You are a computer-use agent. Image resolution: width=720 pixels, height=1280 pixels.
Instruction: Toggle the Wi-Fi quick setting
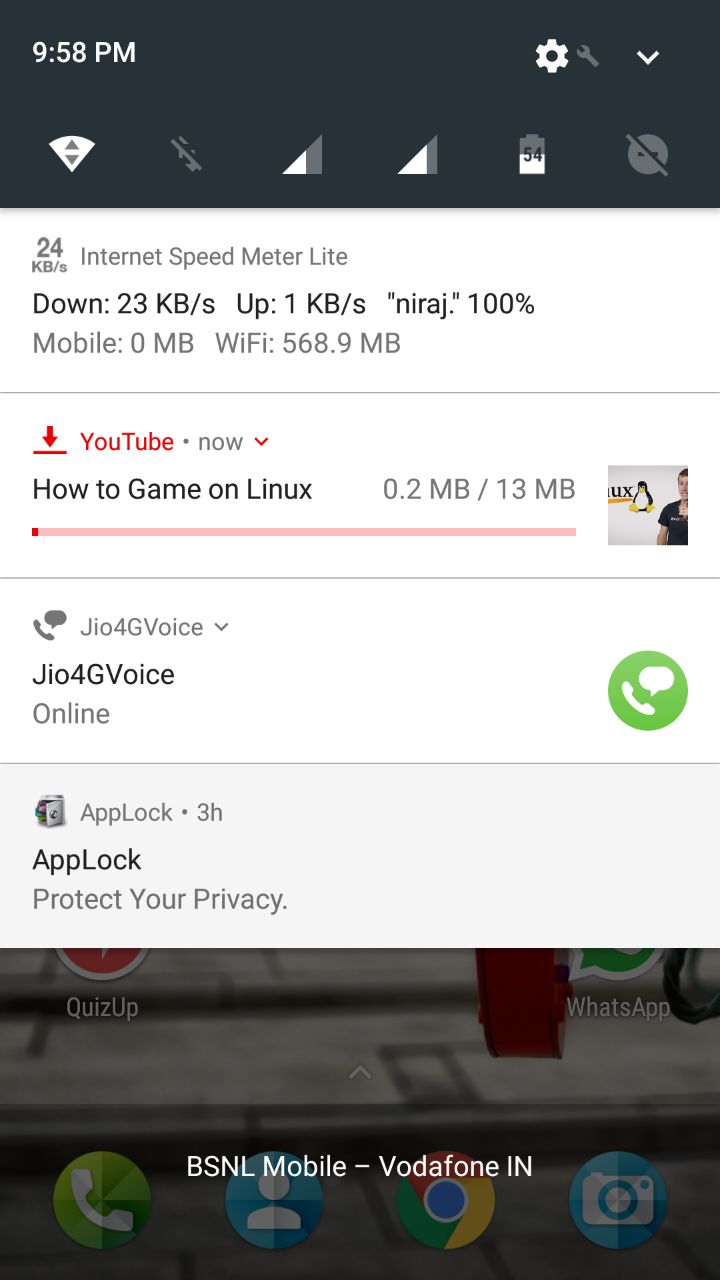point(72,154)
